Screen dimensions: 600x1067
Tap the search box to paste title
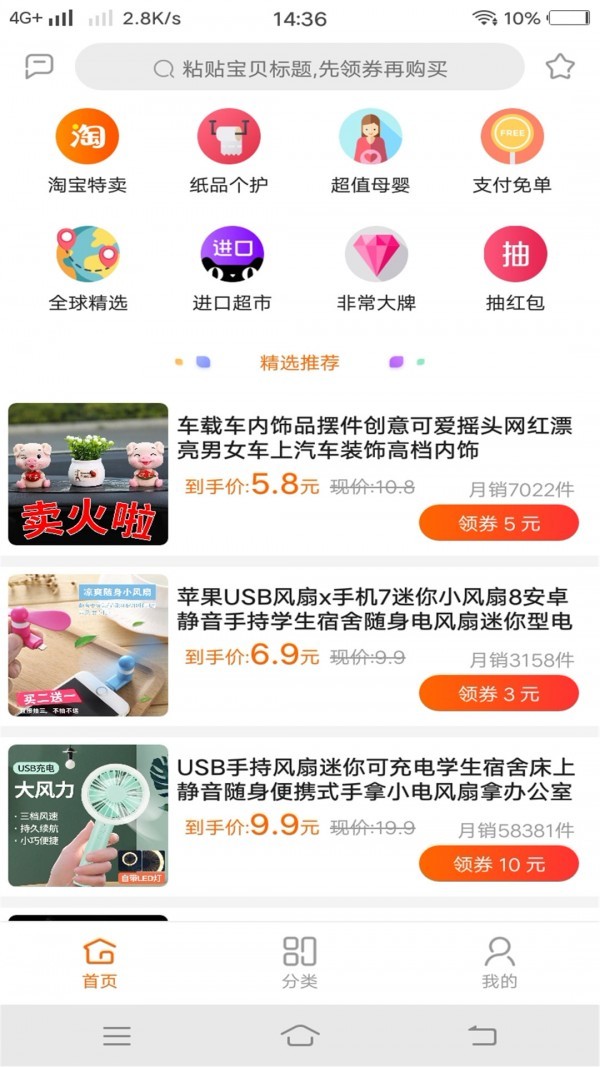[x=300, y=67]
